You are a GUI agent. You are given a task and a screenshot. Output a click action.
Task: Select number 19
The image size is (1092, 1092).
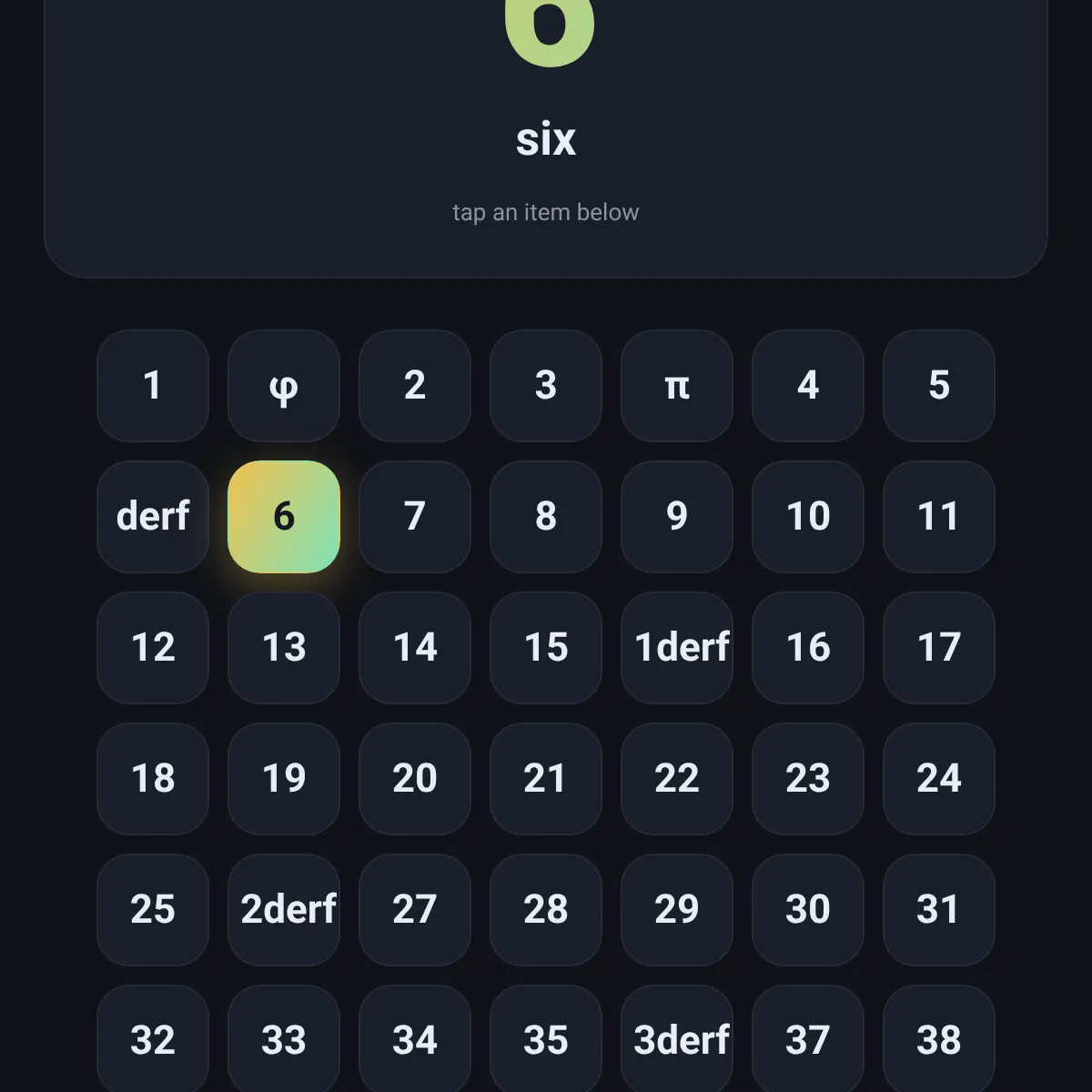[284, 779]
